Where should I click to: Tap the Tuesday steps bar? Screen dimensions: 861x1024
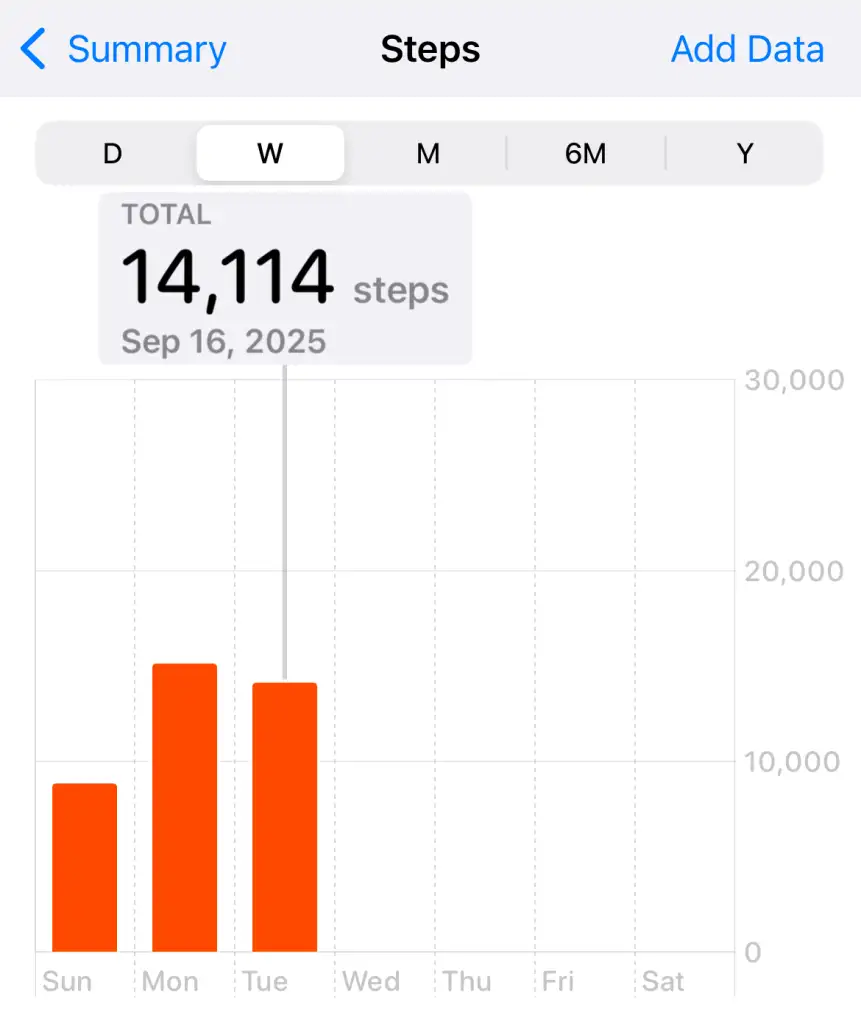[285, 817]
